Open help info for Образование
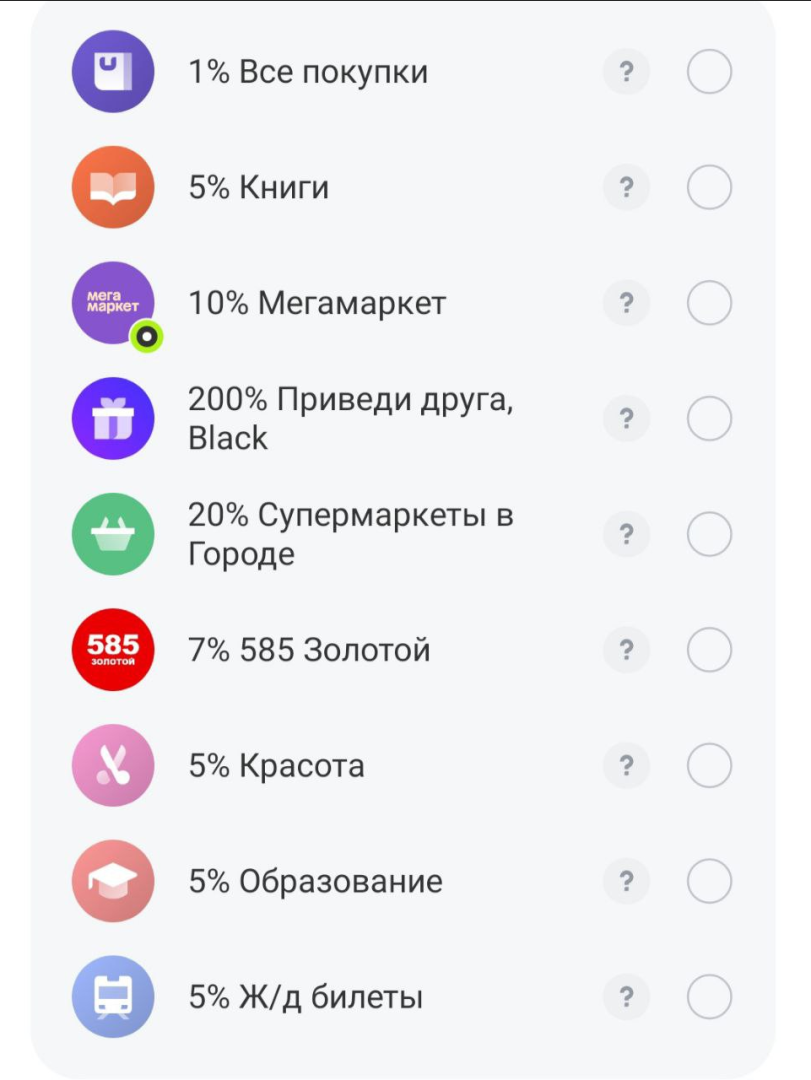811x1080 pixels. [x=627, y=881]
